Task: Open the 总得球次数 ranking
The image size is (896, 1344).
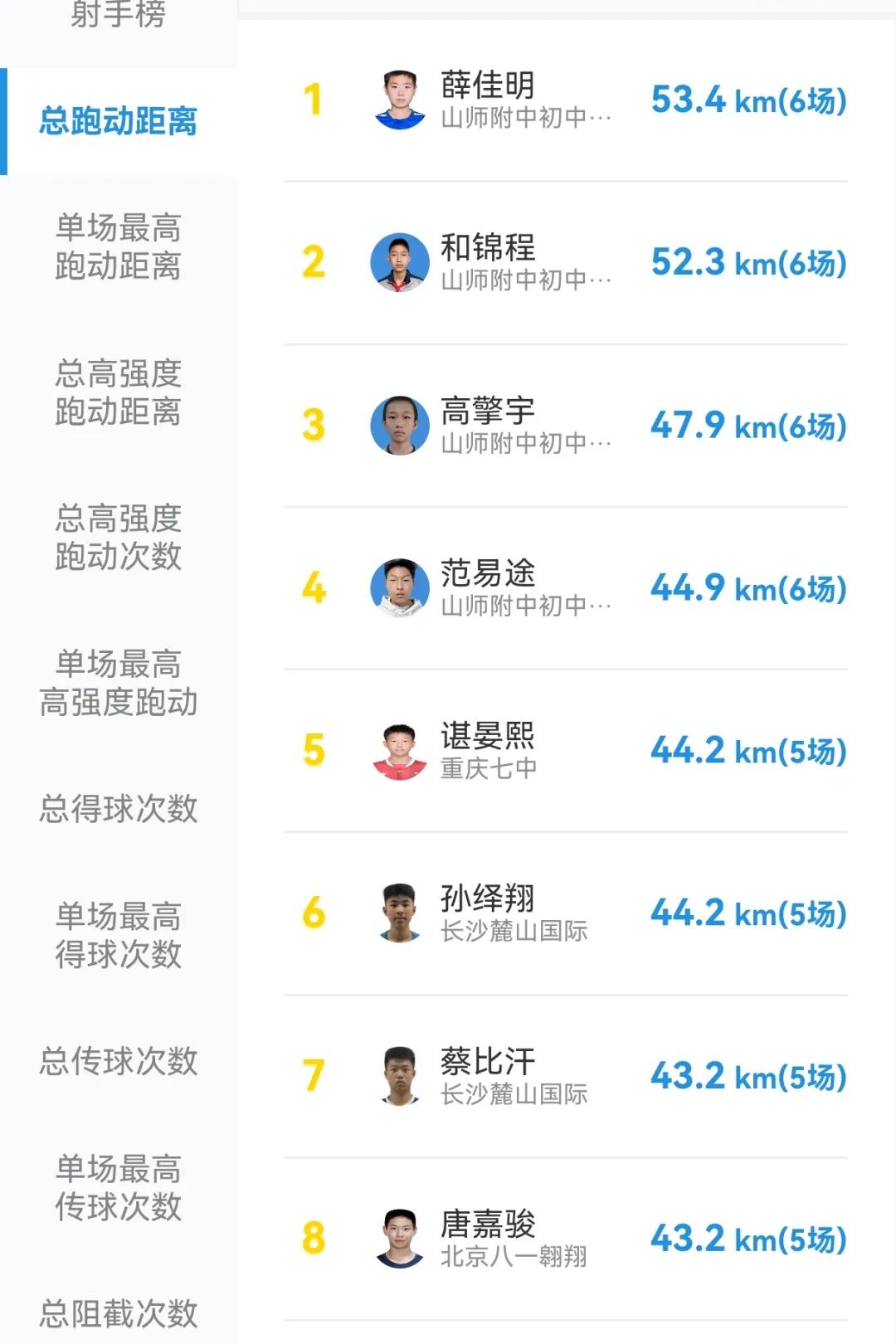Action: point(118,809)
